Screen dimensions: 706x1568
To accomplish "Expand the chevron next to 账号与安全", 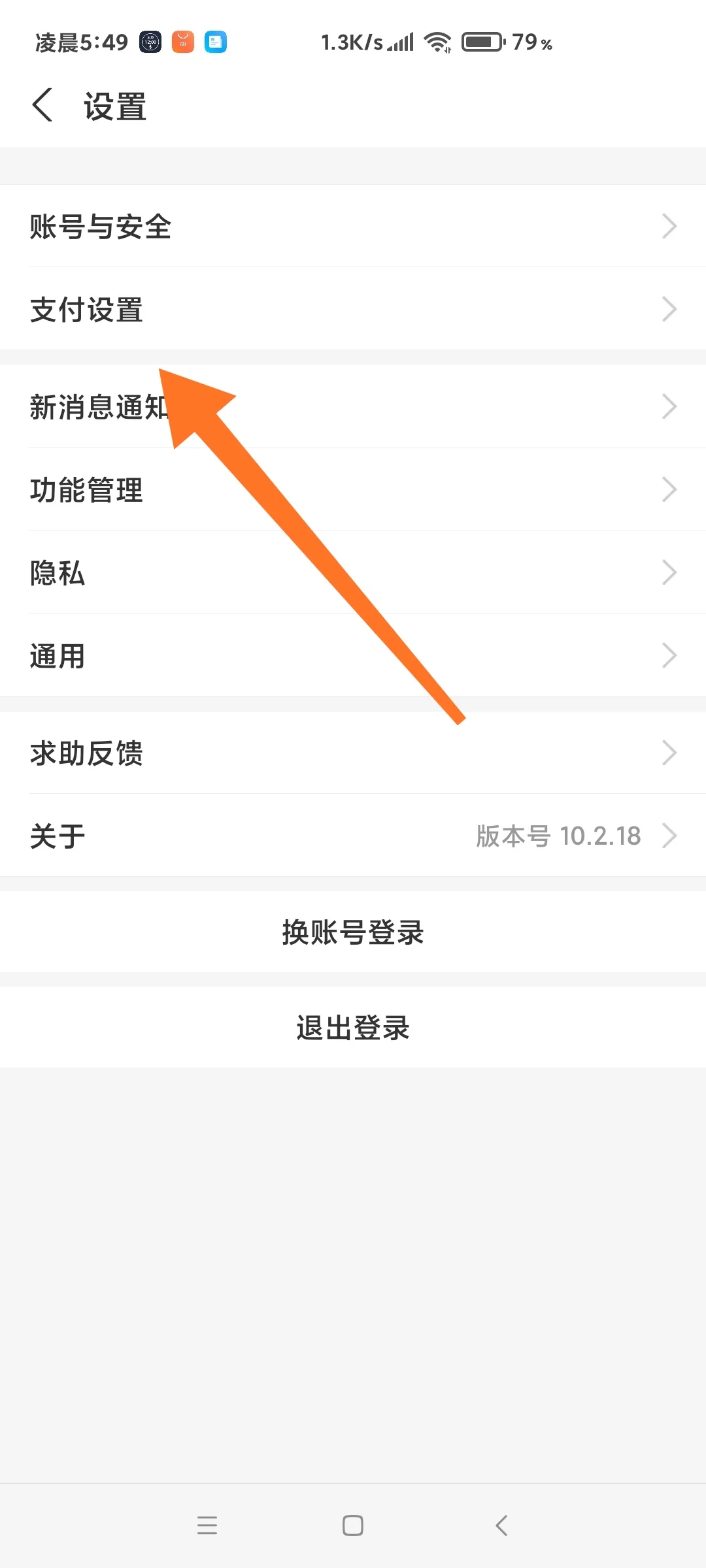I will click(669, 227).
